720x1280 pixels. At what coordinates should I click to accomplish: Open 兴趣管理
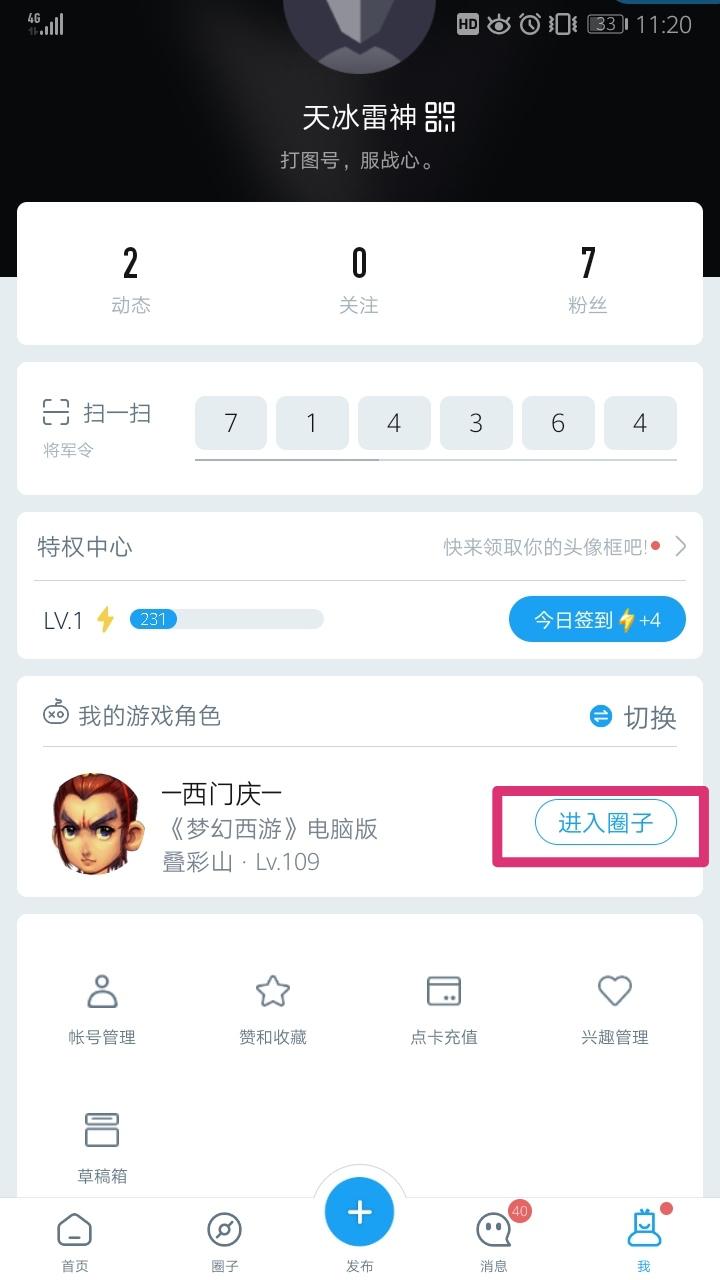point(615,1010)
